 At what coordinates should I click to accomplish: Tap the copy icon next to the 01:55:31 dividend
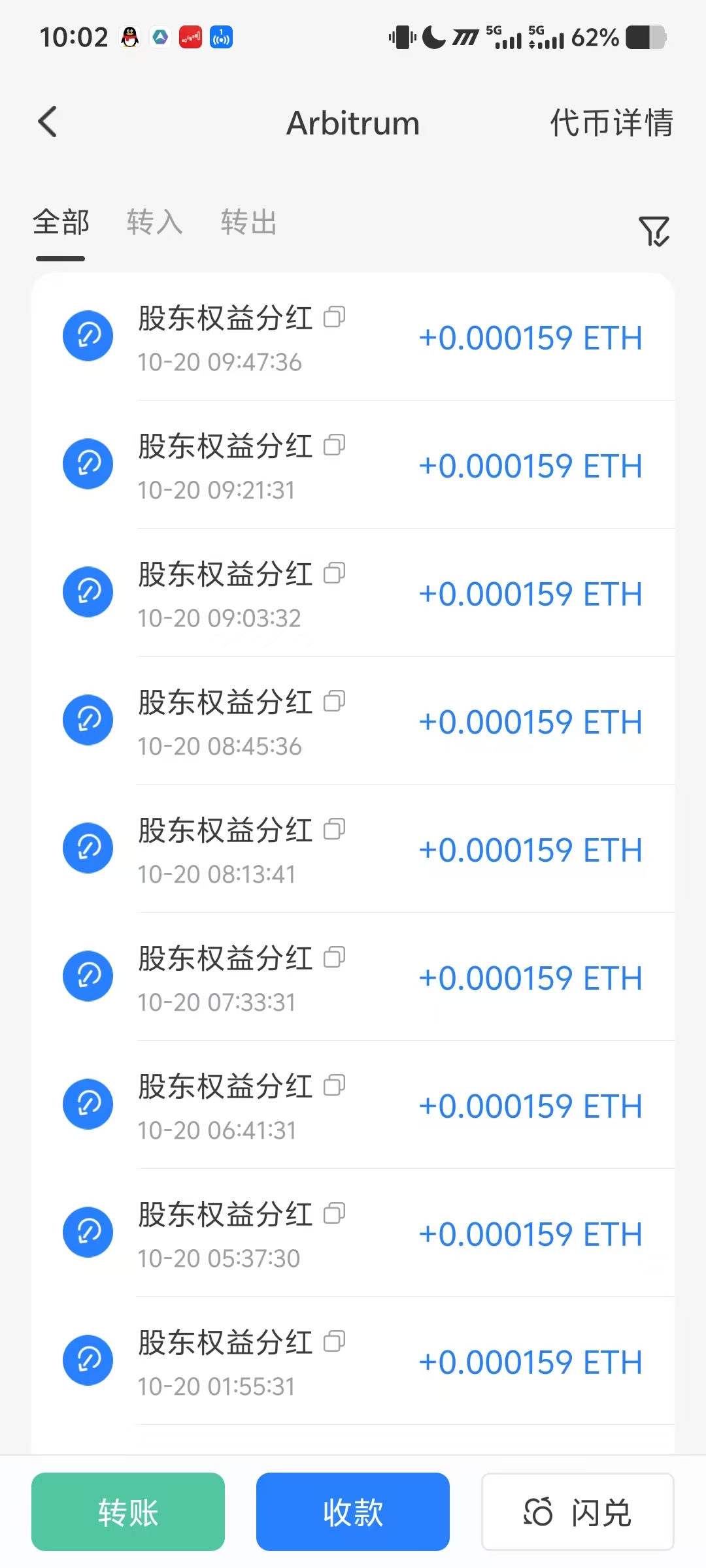[x=336, y=1341]
